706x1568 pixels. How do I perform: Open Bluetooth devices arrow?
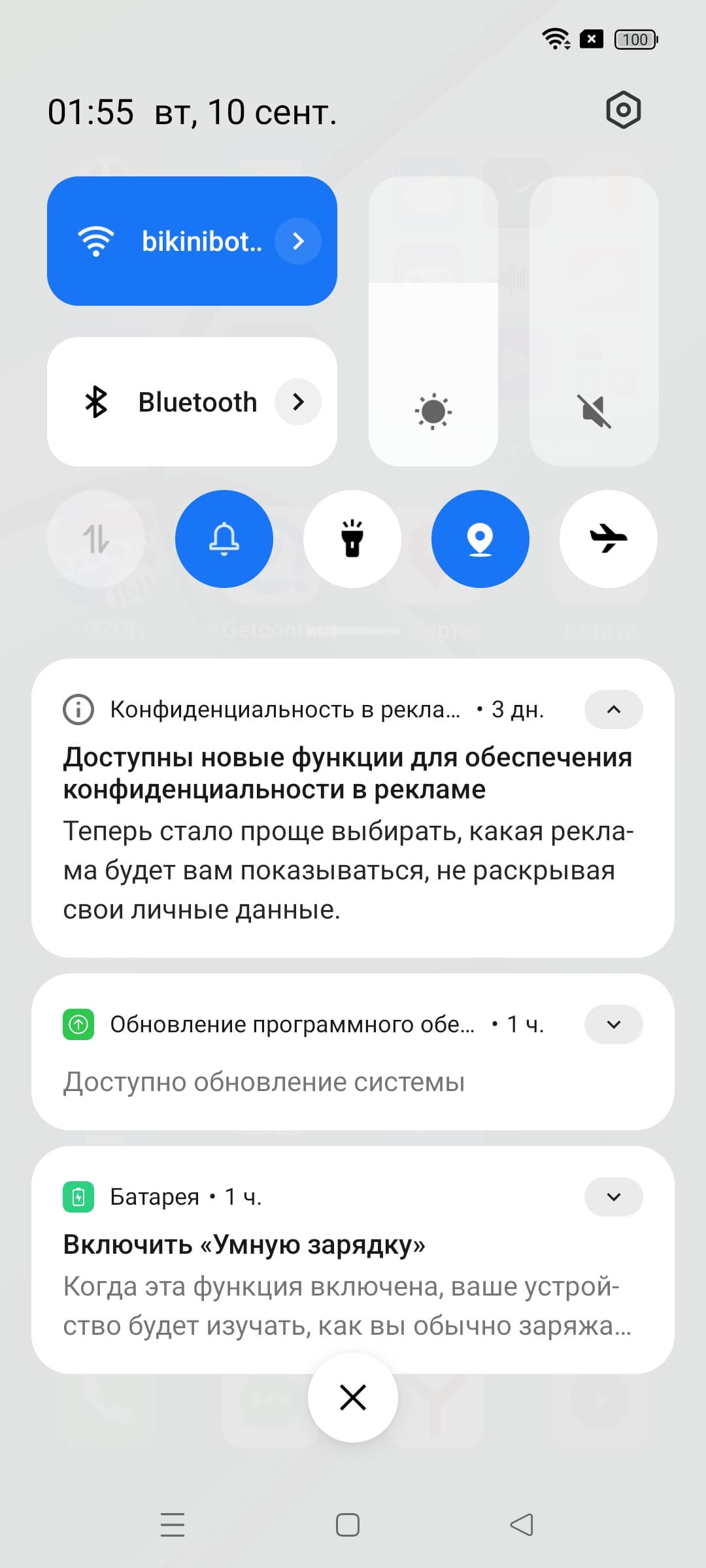pyautogui.click(x=298, y=402)
